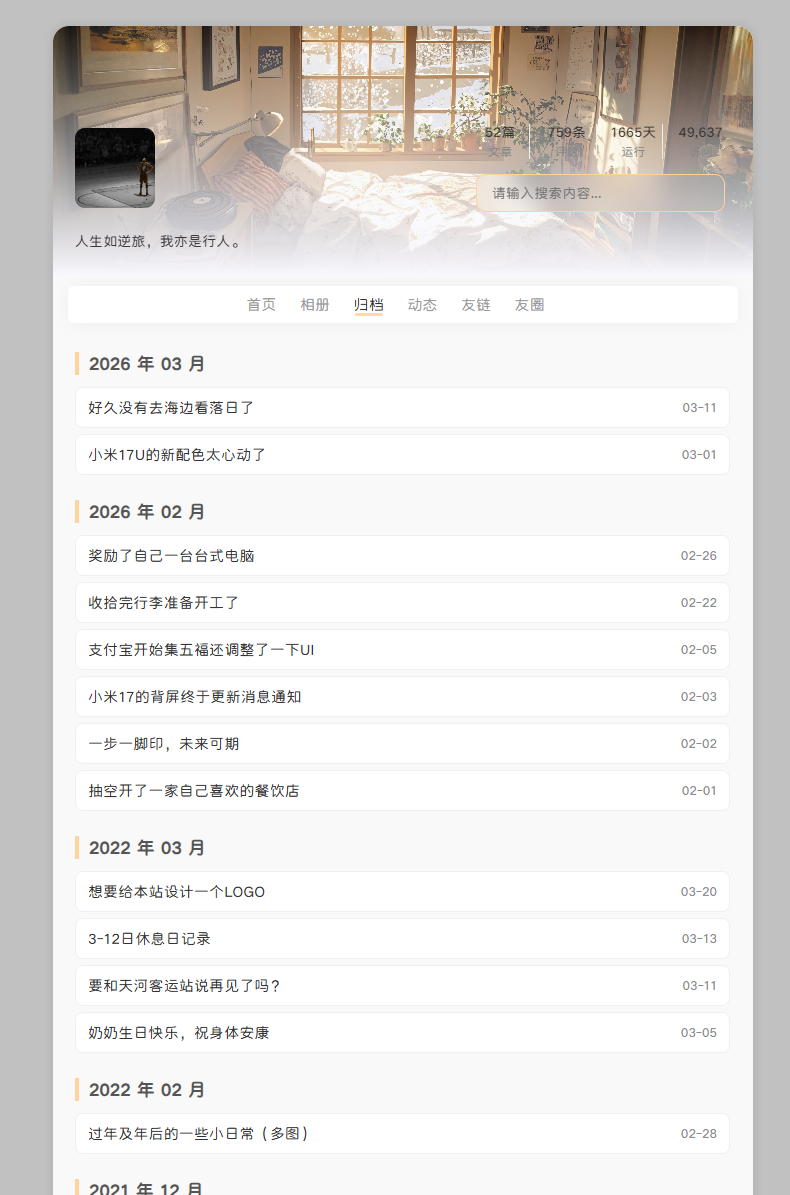Switch to the 友圈 tab
This screenshot has height=1195, width=790.
point(529,305)
